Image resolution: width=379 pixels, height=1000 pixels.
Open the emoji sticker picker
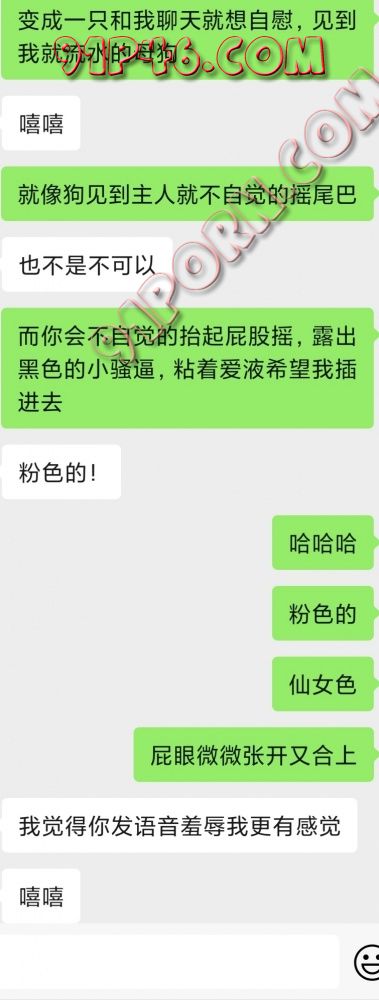tap(367, 963)
